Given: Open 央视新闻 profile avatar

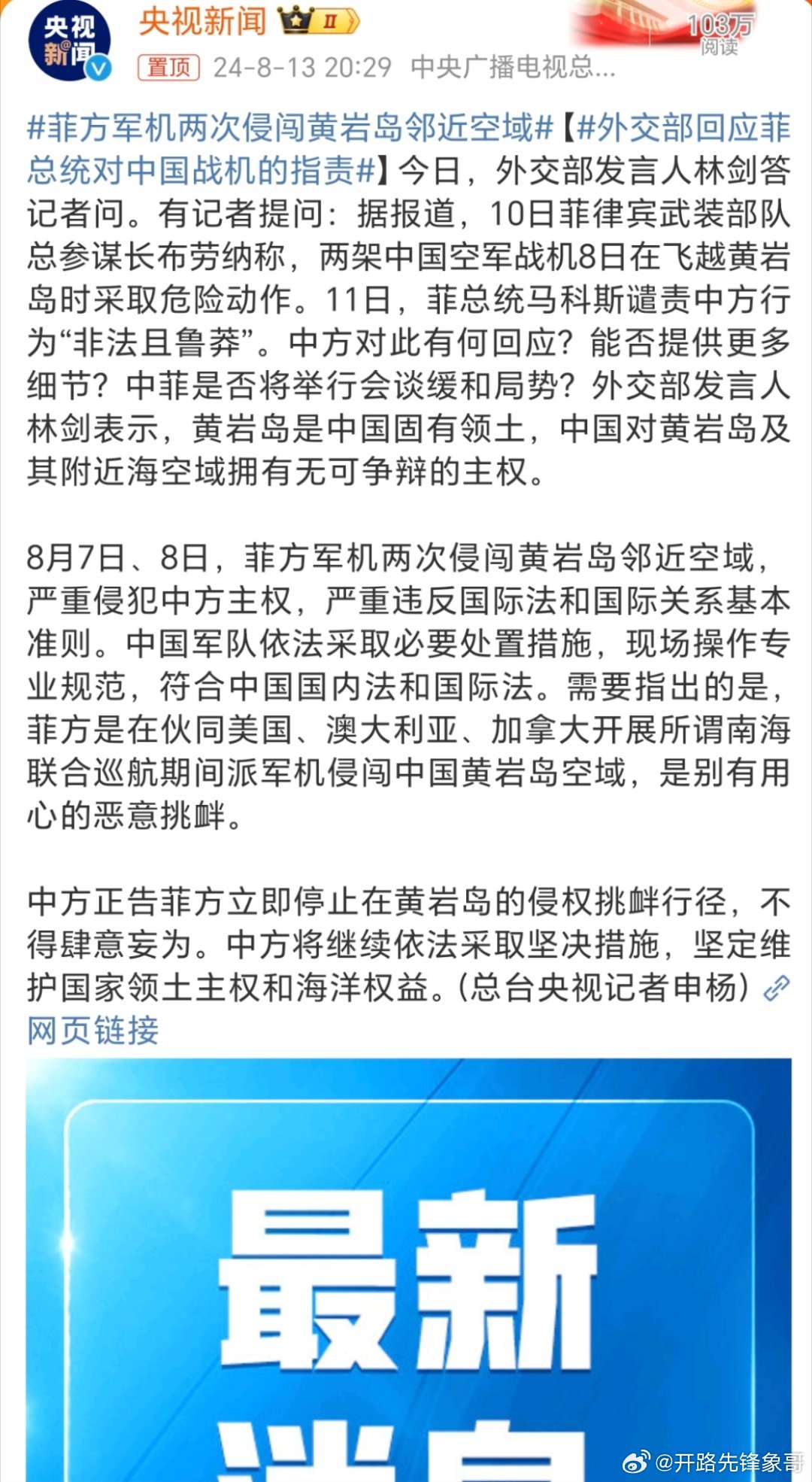Looking at the screenshot, I should (68, 44).
